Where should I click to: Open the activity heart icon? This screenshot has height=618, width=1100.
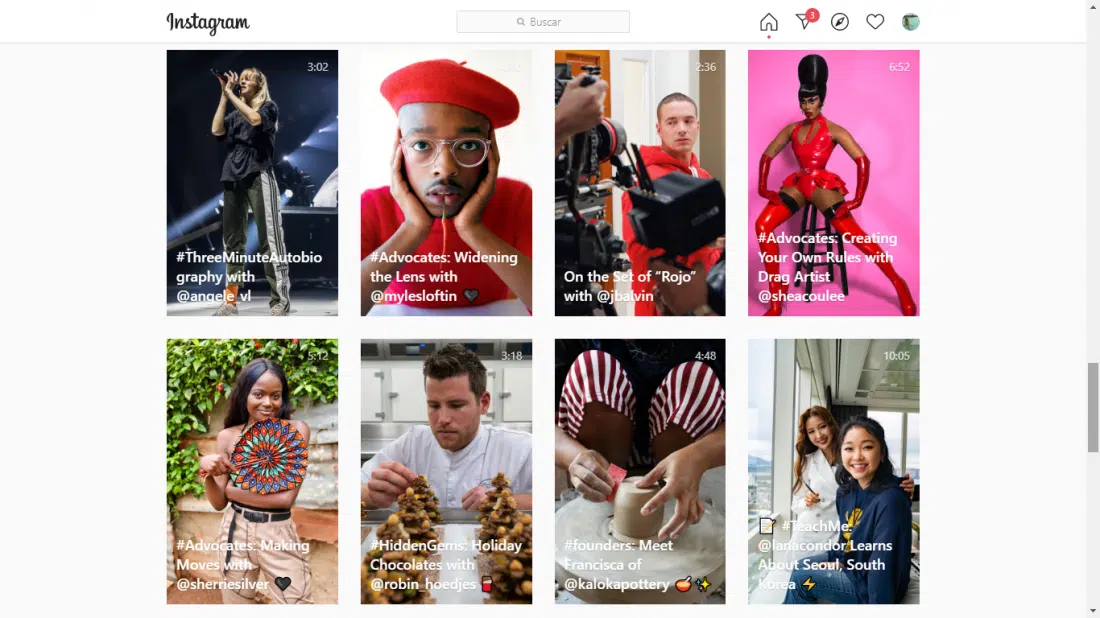875,22
